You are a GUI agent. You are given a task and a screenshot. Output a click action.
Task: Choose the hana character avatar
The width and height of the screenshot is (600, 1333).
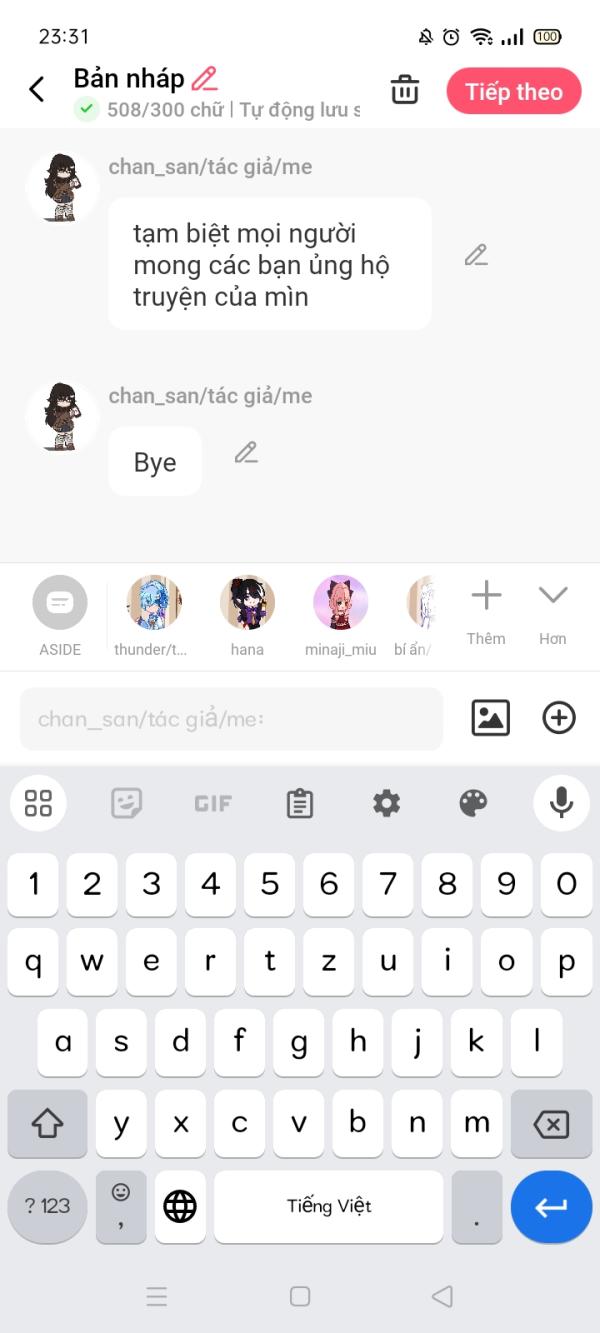[247, 603]
